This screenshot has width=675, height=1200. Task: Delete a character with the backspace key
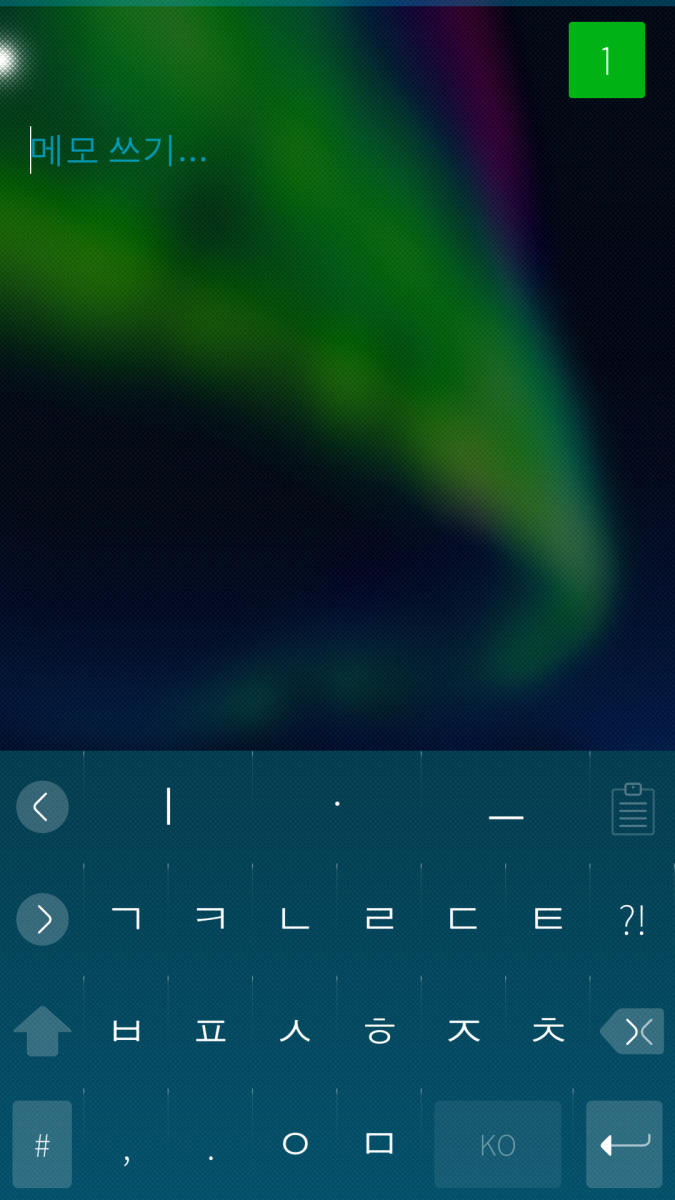coord(632,1031)
